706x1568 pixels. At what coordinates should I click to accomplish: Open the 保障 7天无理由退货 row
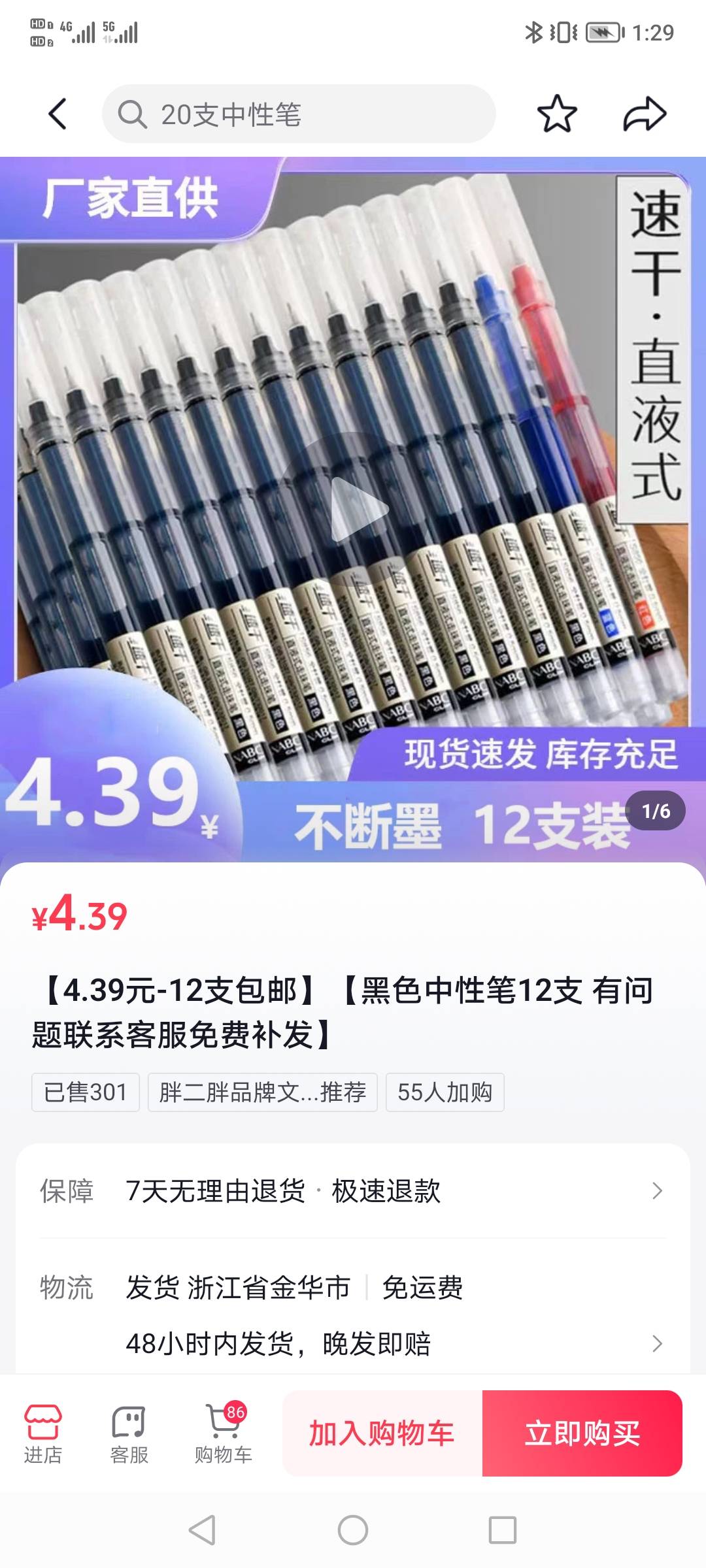click(x=353, y=1190)
